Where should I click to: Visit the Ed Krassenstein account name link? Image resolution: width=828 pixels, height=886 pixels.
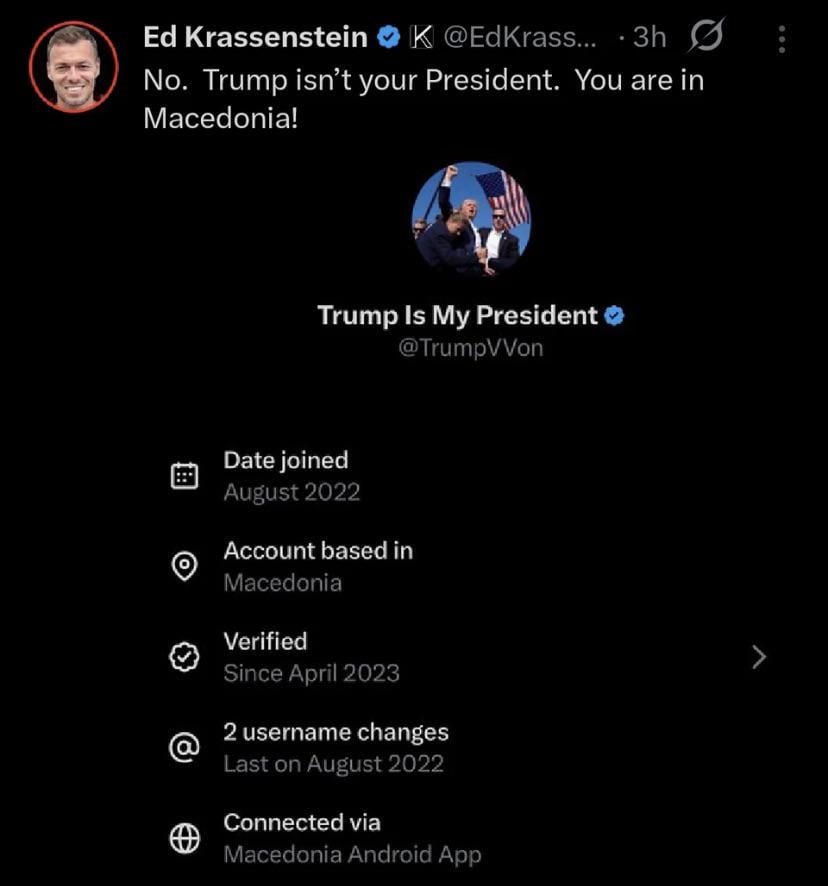point(255,38)
